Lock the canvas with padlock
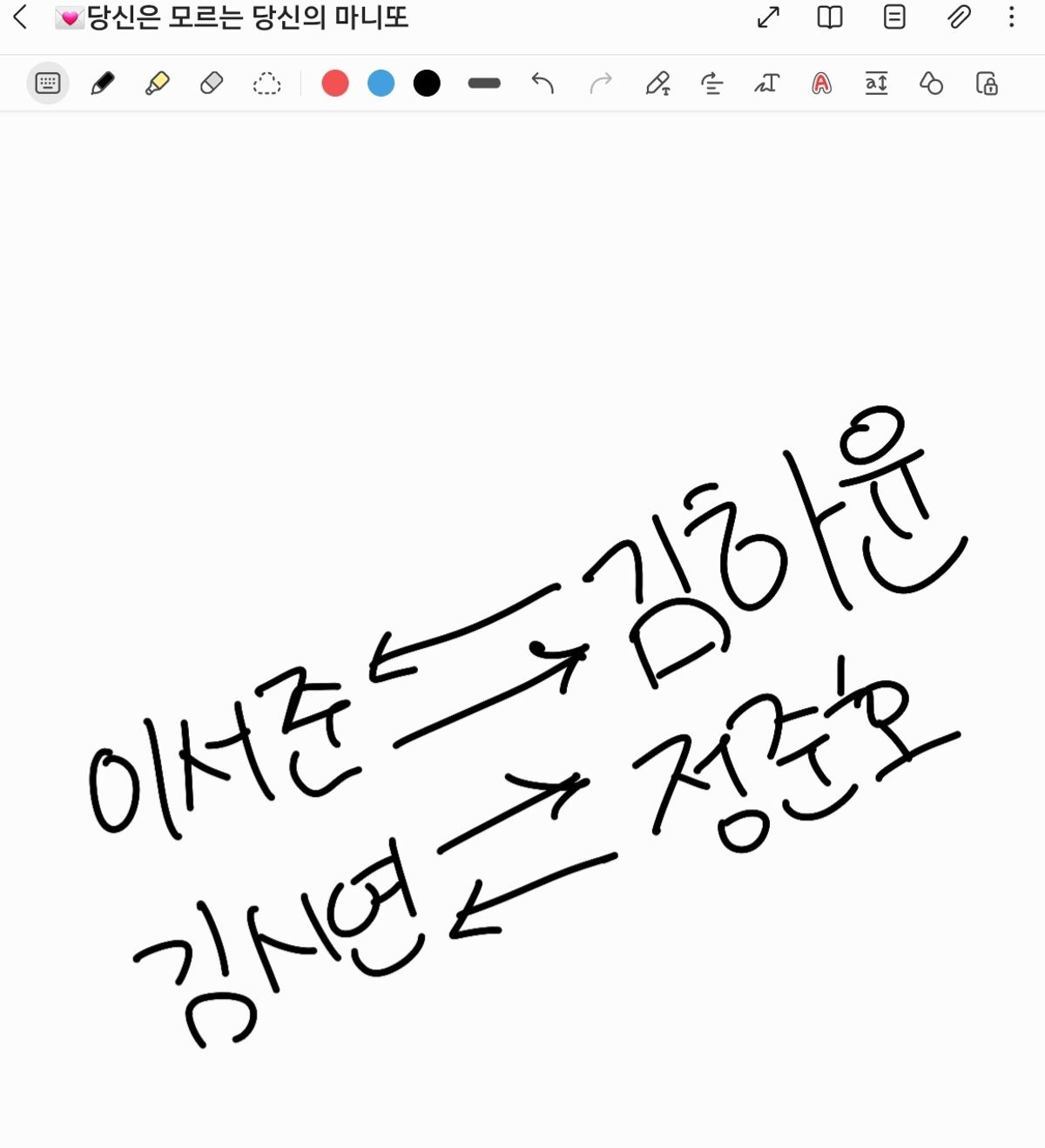Viewport: 1045px width, 1148px height. pos(987,84)
